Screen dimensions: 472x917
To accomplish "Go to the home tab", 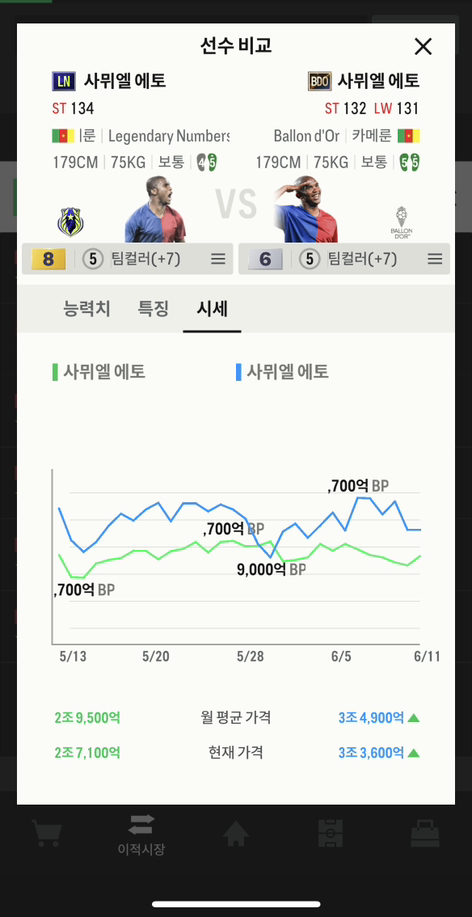I will [236, 833].
